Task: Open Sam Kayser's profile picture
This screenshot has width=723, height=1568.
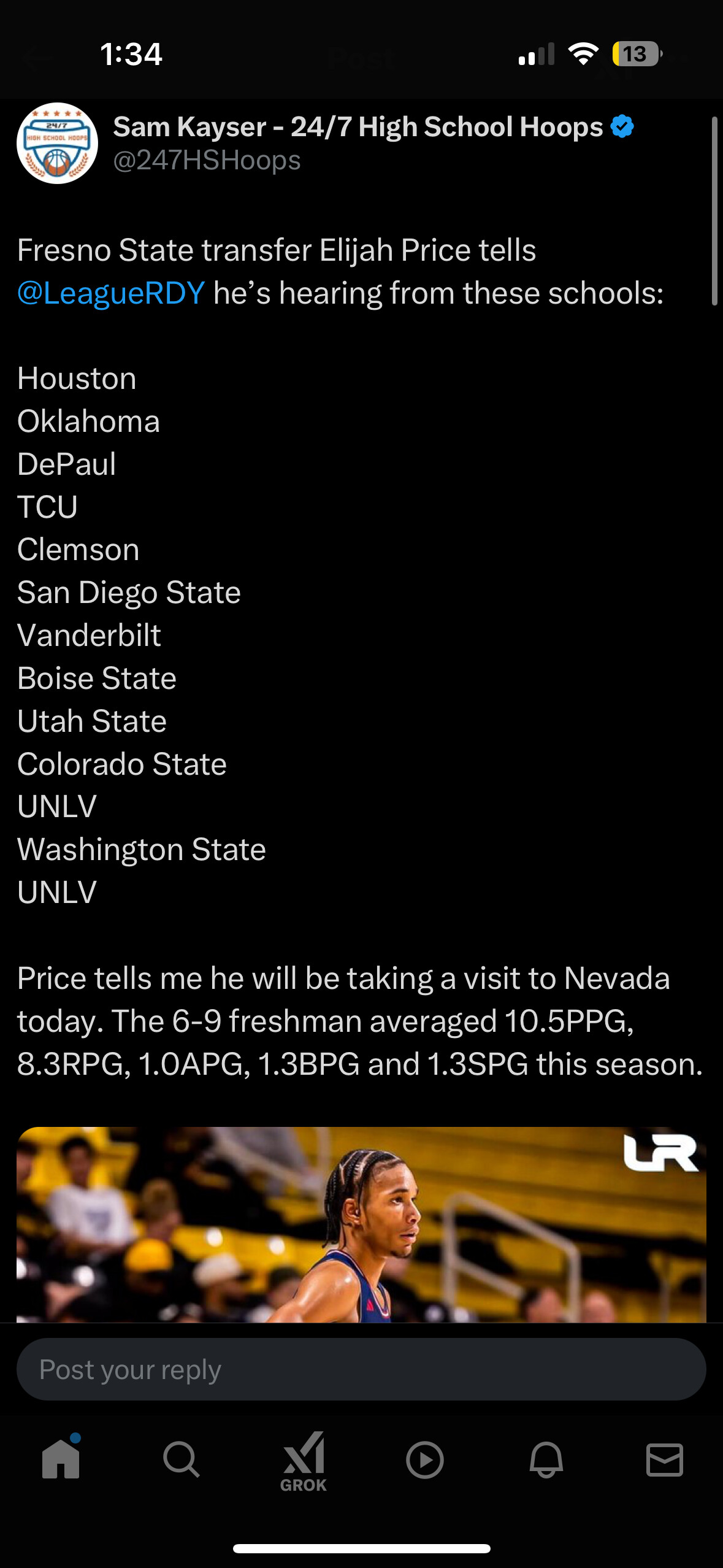Action: [57, 143]
